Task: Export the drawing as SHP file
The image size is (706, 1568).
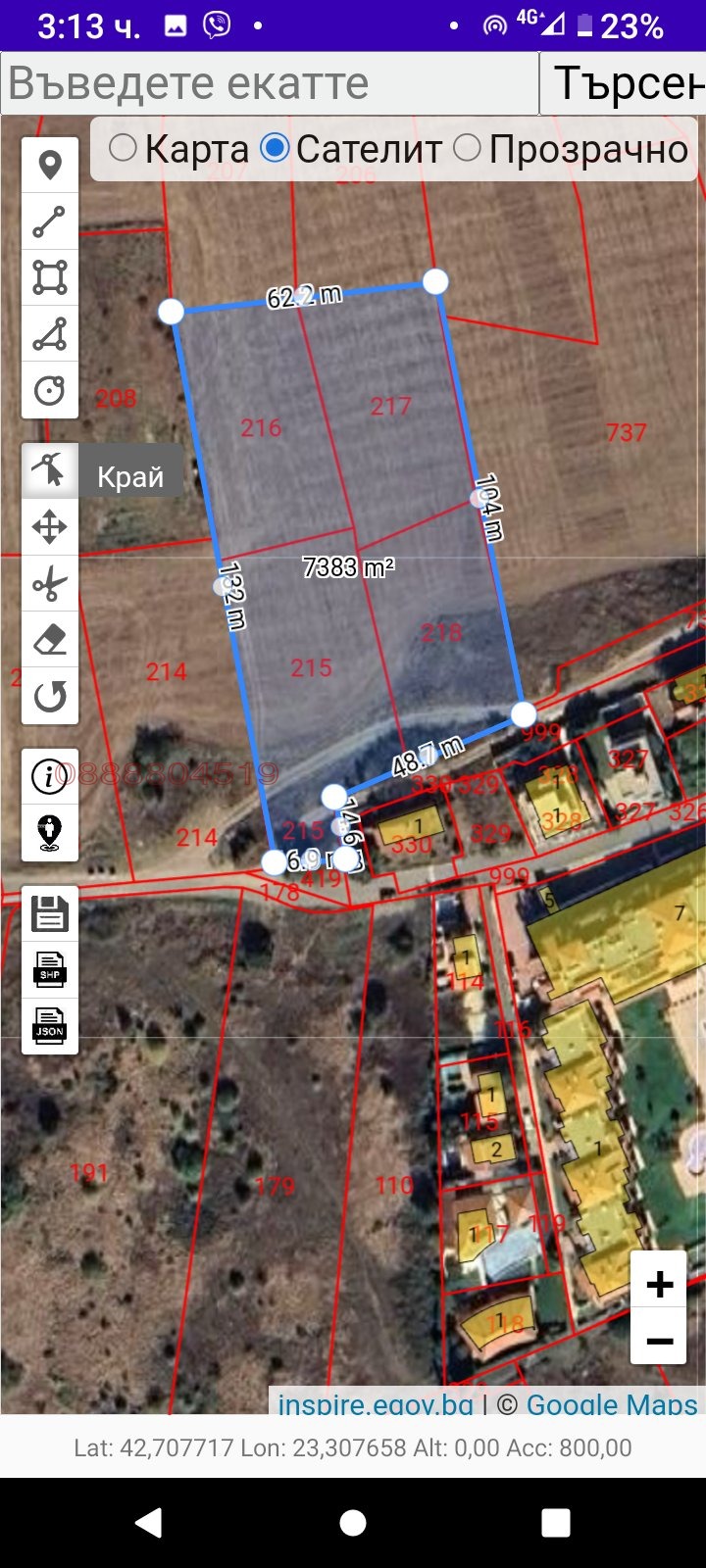Action: point(50,970)
